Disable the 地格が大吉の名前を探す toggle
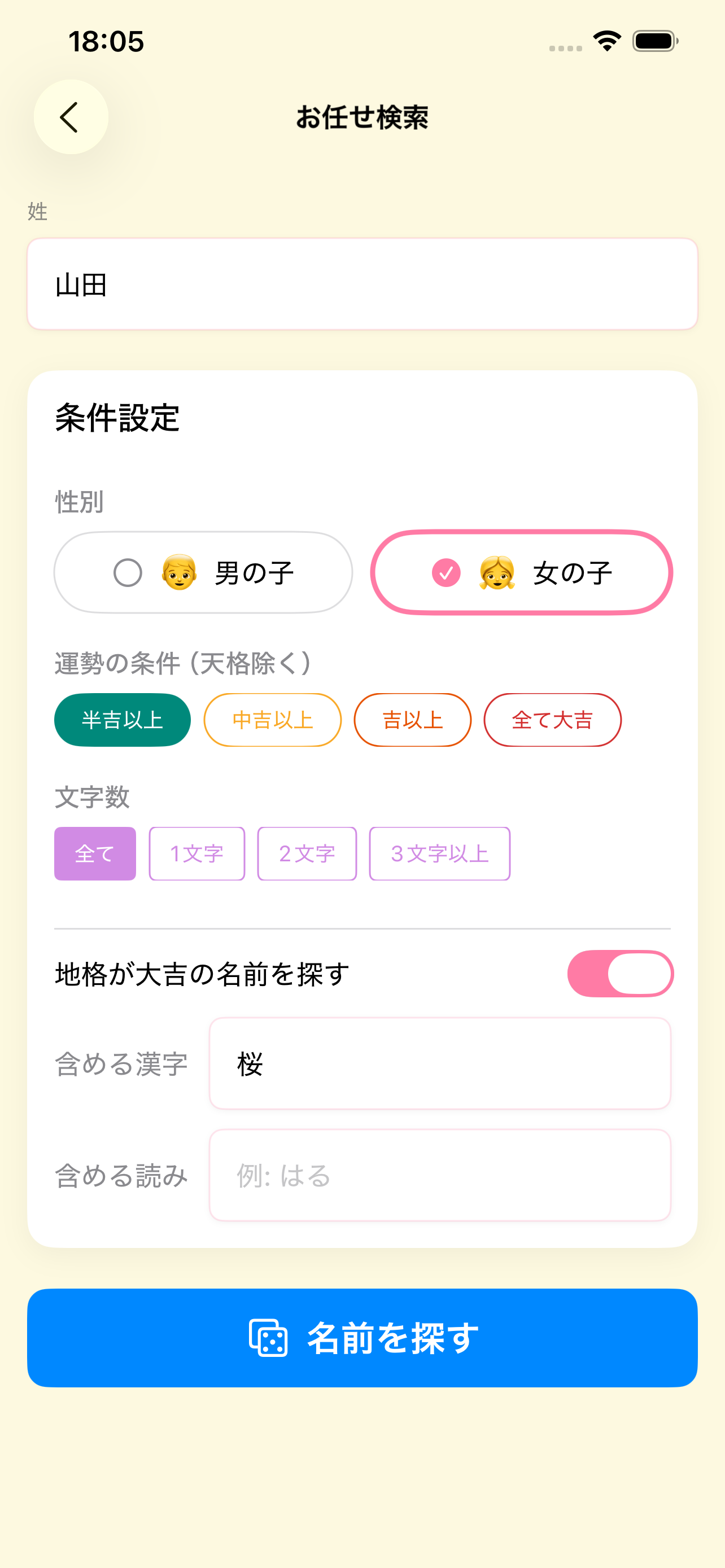Screen dimensions: 725x1568 (618, 973)
